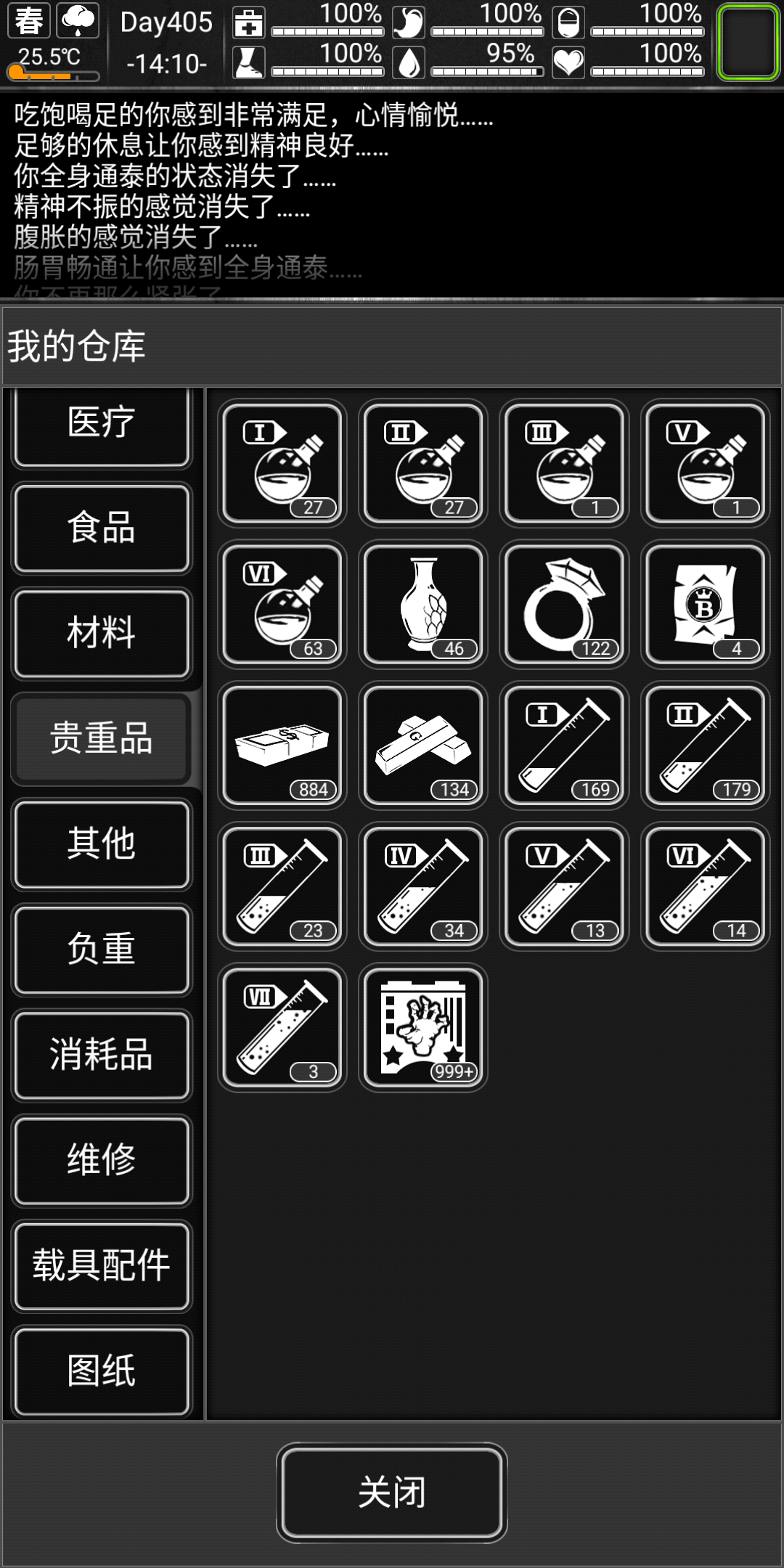Select the vase item with 46
Viewport: 784px width, 1568px height.
point(423,604)
